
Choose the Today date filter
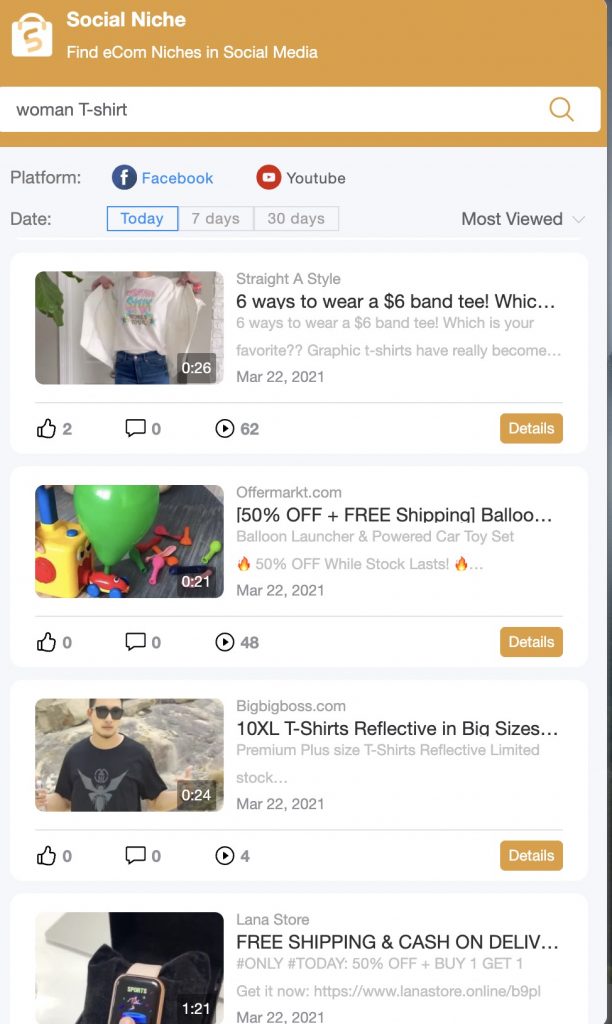[x=142, y=219]
